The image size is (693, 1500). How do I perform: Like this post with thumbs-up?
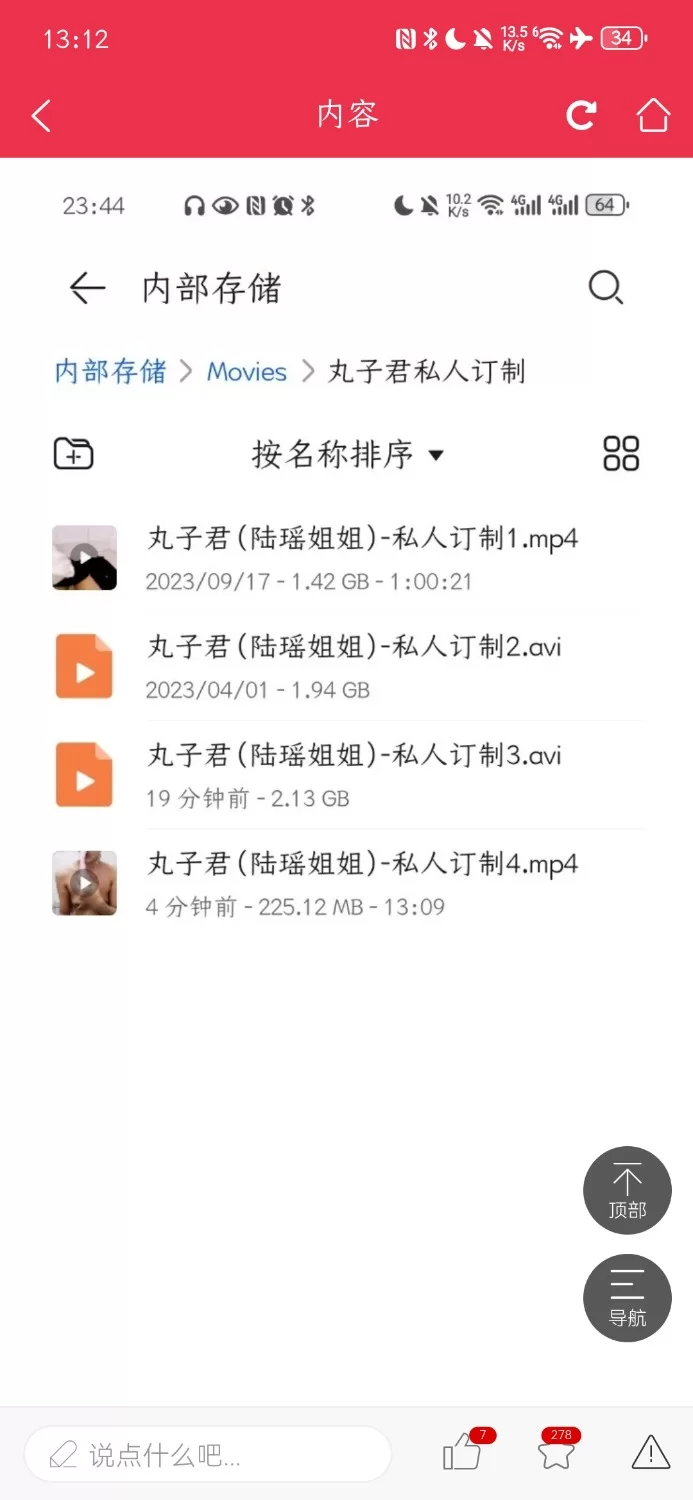[x=462, y=1452]
